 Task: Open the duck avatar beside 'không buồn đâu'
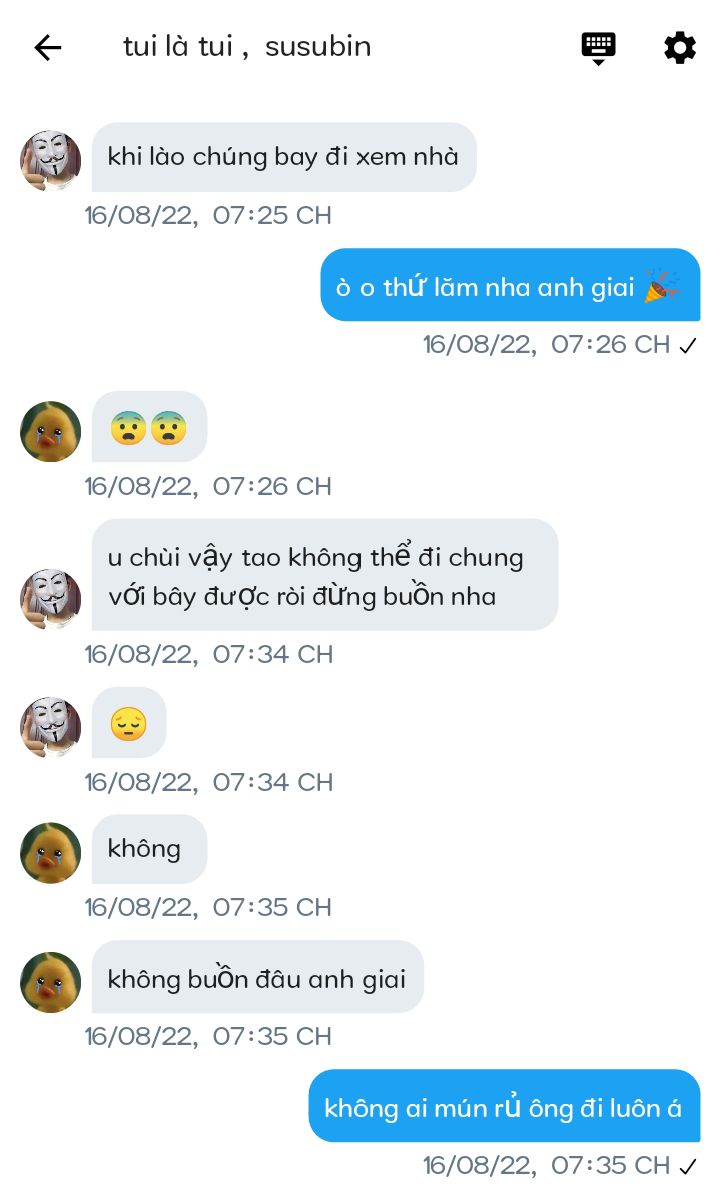tap(50, 982)
